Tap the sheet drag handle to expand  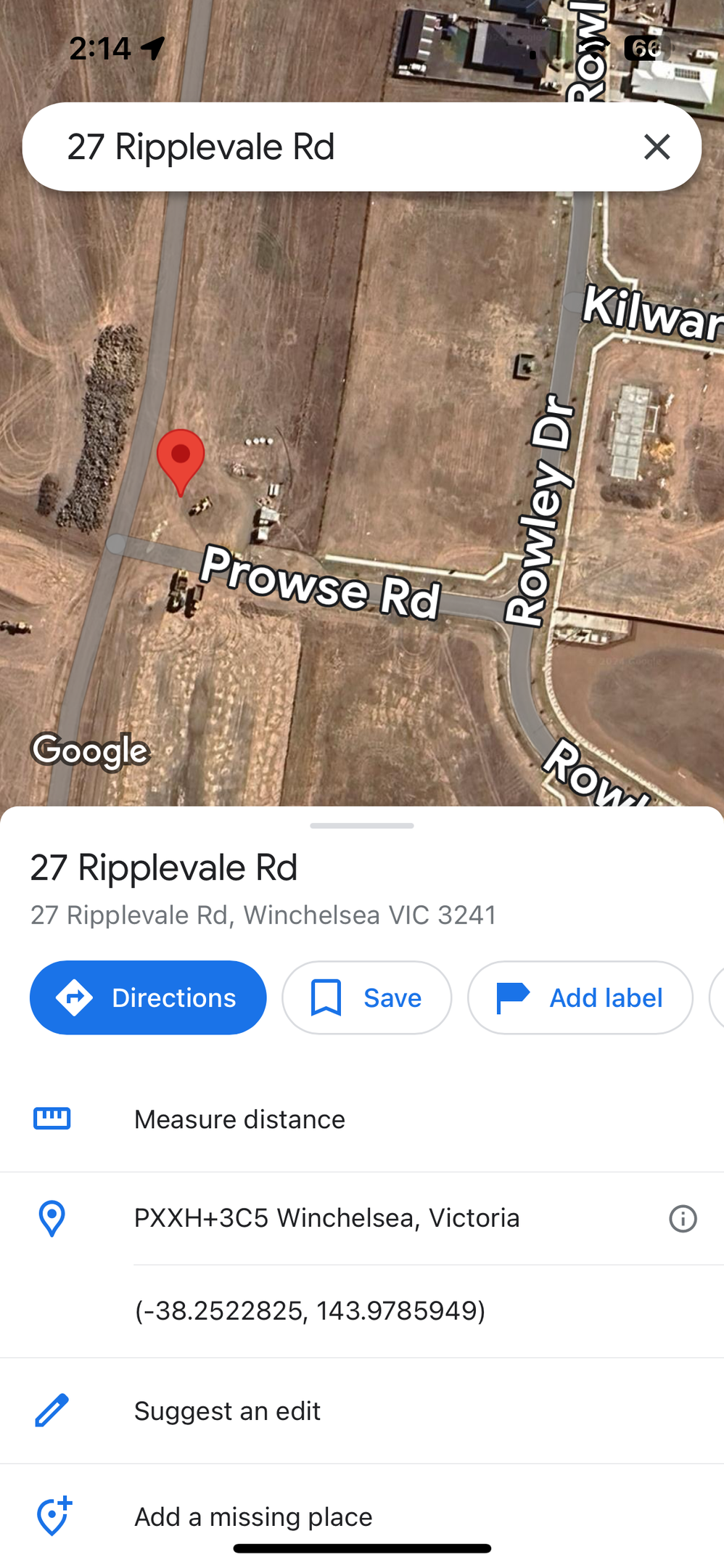[362, 825]
